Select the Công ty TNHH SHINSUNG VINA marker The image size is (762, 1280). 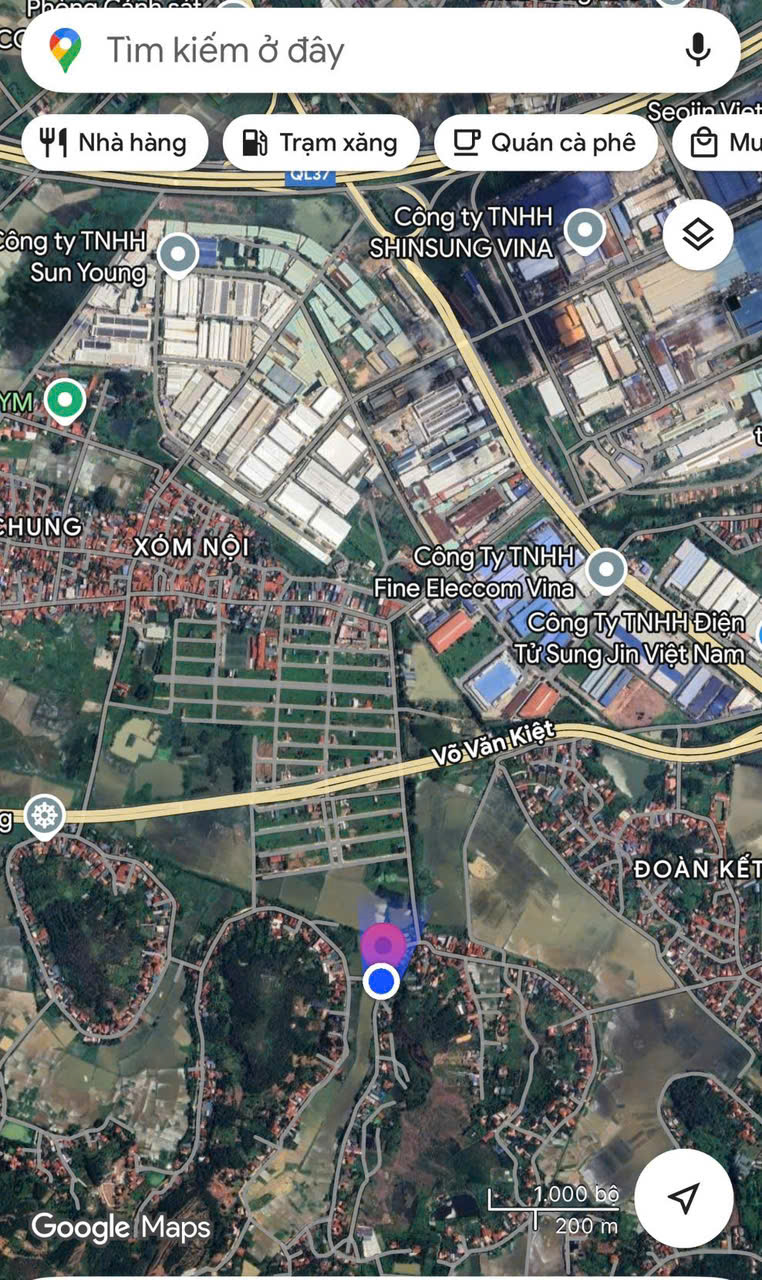tap(585, 231)
